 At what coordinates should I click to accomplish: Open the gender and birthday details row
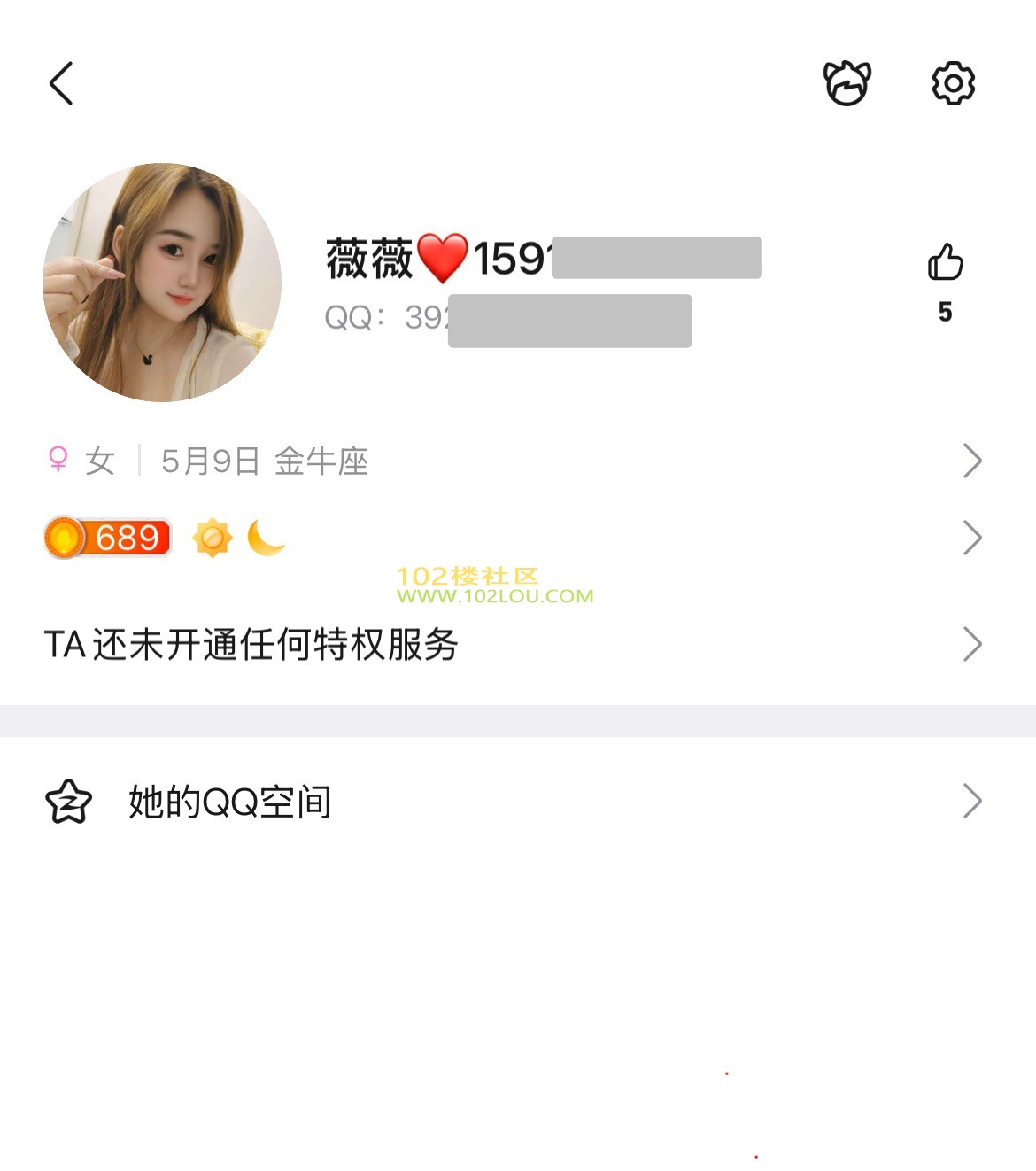[x=514, y=461]
